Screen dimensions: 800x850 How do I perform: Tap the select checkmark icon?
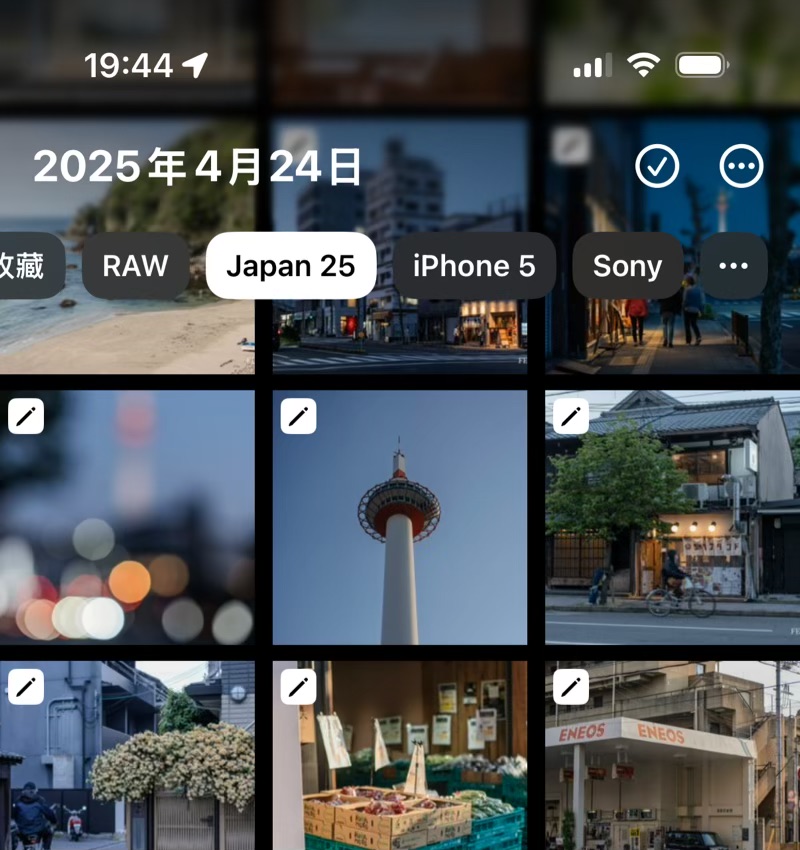tap(657, 167)
